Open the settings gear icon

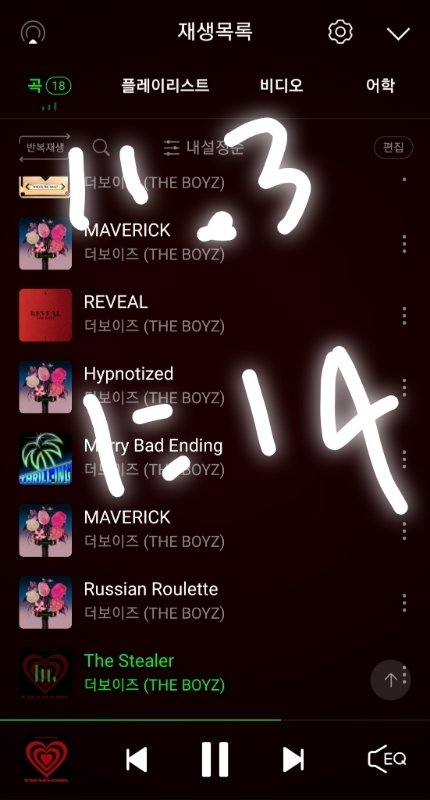(x=340, y=33)
